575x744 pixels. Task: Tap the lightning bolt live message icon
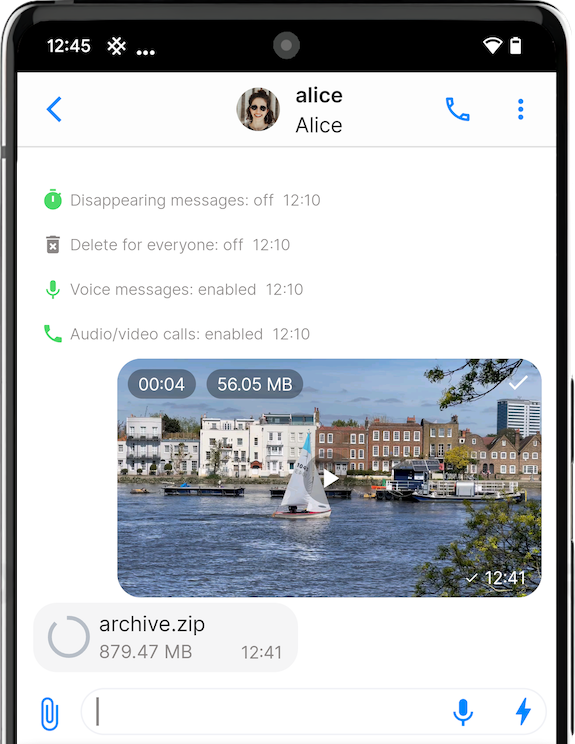point(523,711)
